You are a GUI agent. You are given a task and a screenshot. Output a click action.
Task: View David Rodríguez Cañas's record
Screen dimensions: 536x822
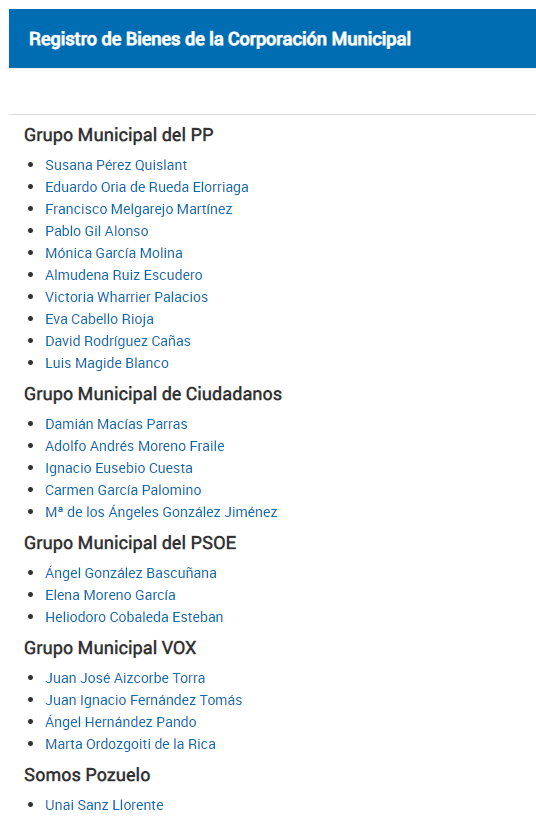click(118, 341)
